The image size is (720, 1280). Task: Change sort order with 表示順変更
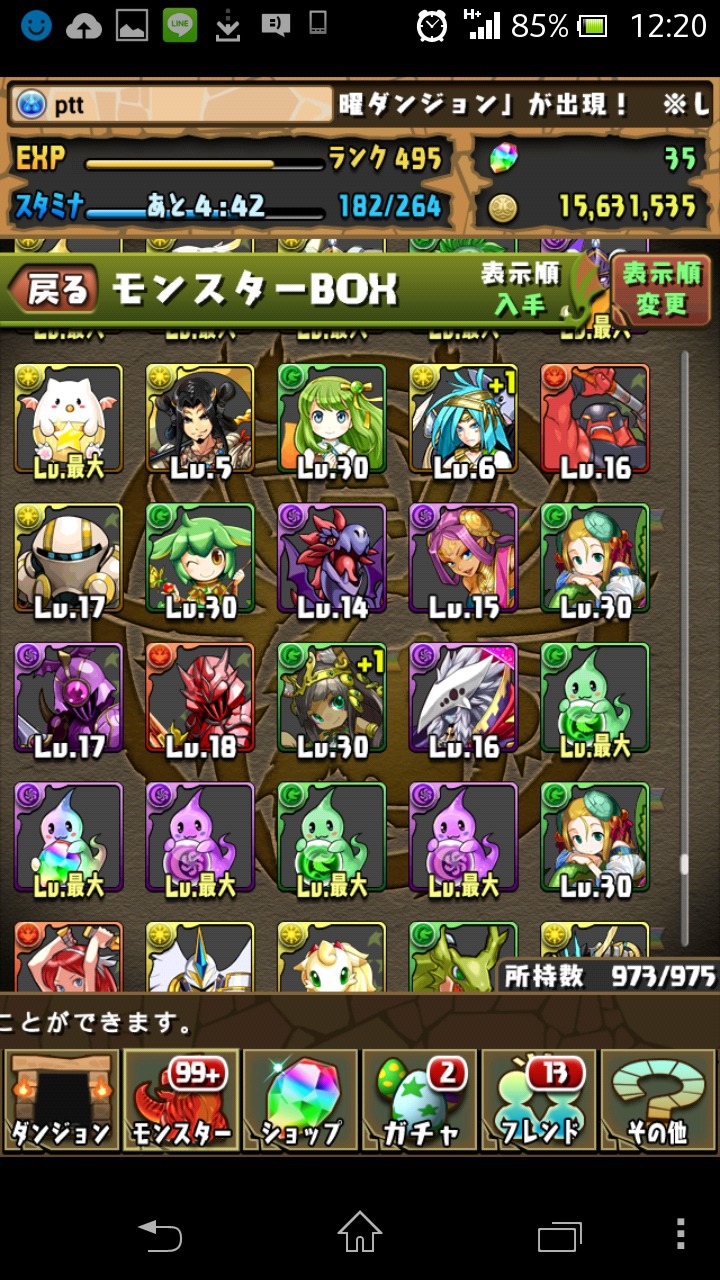coord(661,288)
